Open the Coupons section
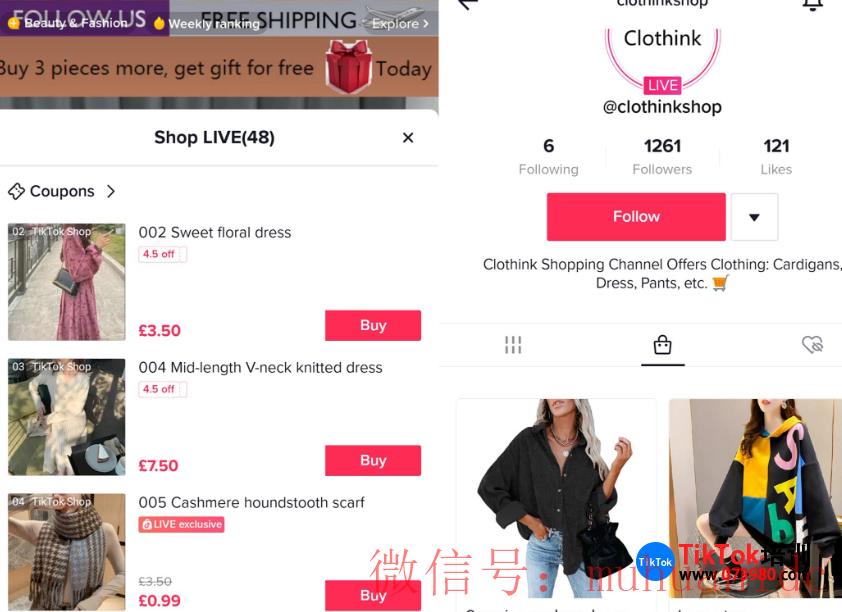Viewport: 842px width, 612px height. click(x=62, y=191)
